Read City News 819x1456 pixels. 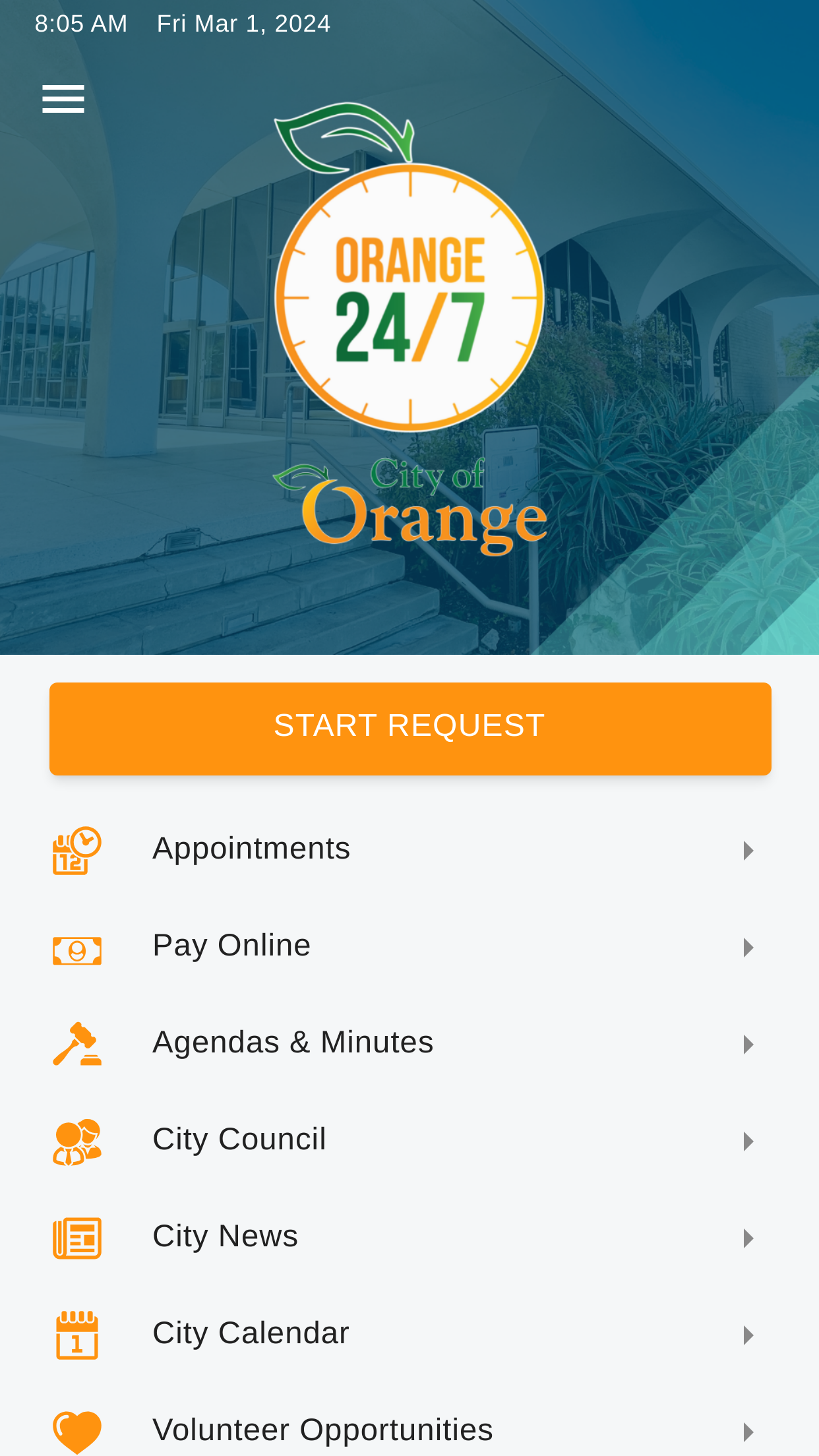pos(409,1237)
